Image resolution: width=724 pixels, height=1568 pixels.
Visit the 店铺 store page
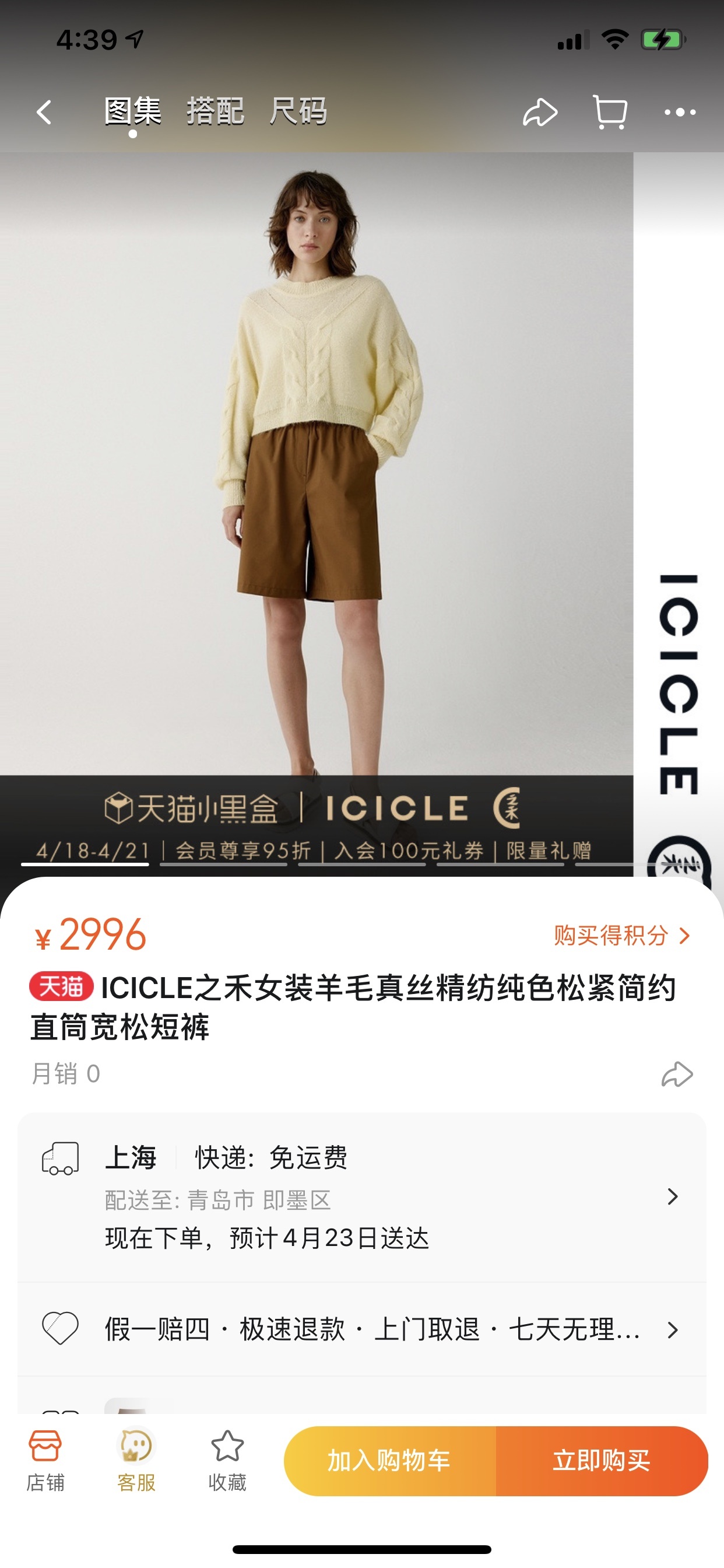pos(45,1459)
